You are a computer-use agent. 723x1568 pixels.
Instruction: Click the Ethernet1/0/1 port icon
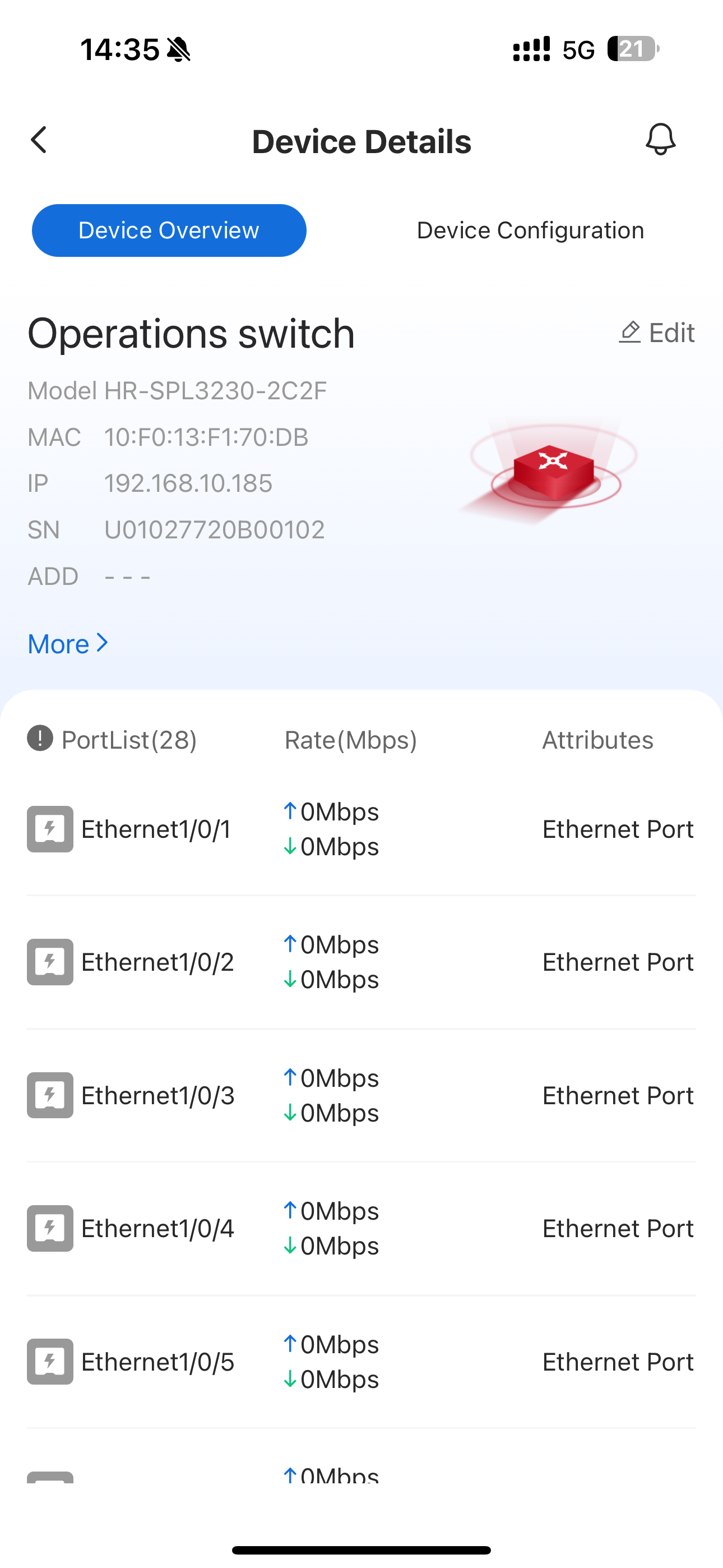pos(49,829)
